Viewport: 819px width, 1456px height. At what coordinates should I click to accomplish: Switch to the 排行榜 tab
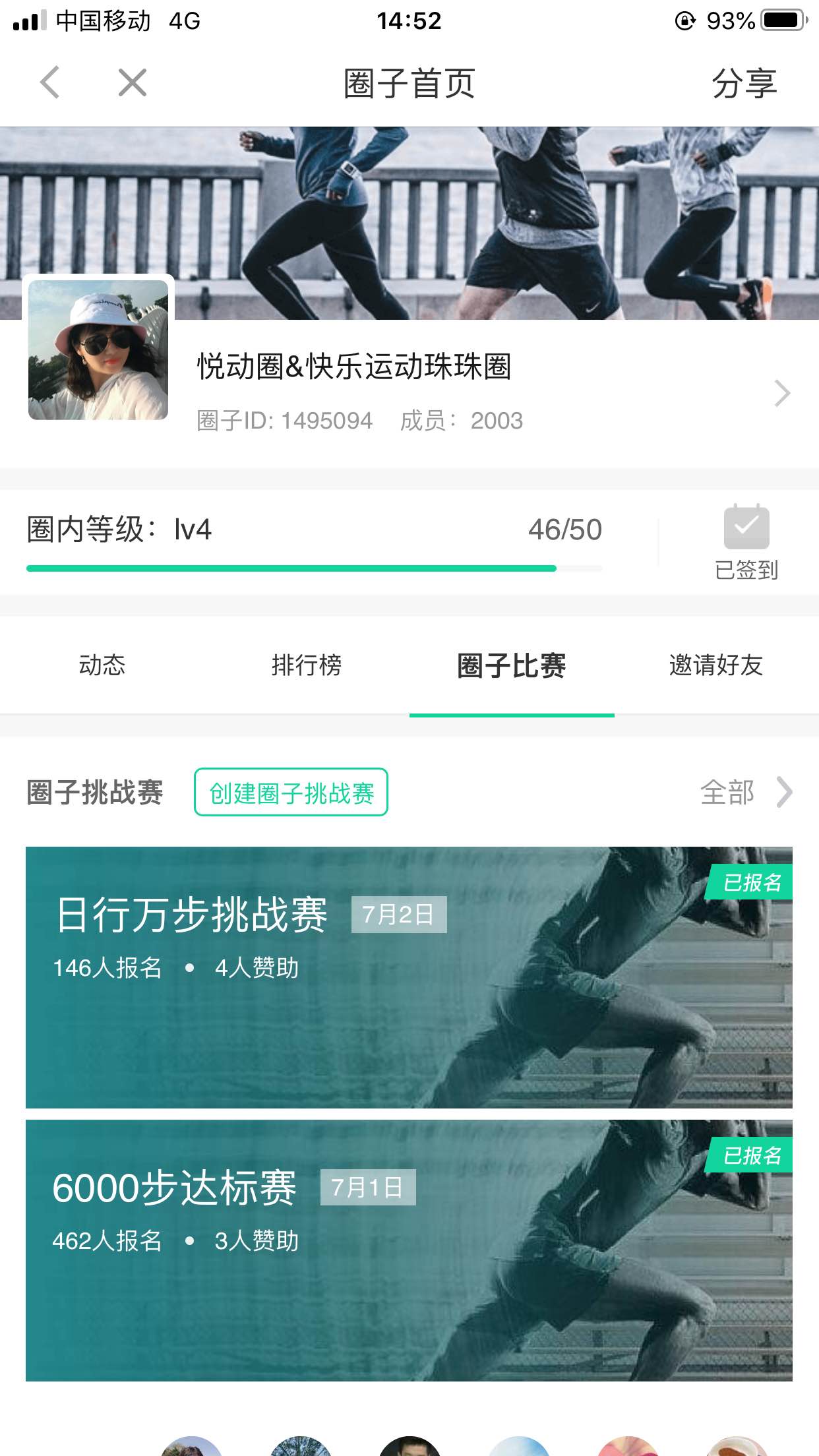click(307, 665)
